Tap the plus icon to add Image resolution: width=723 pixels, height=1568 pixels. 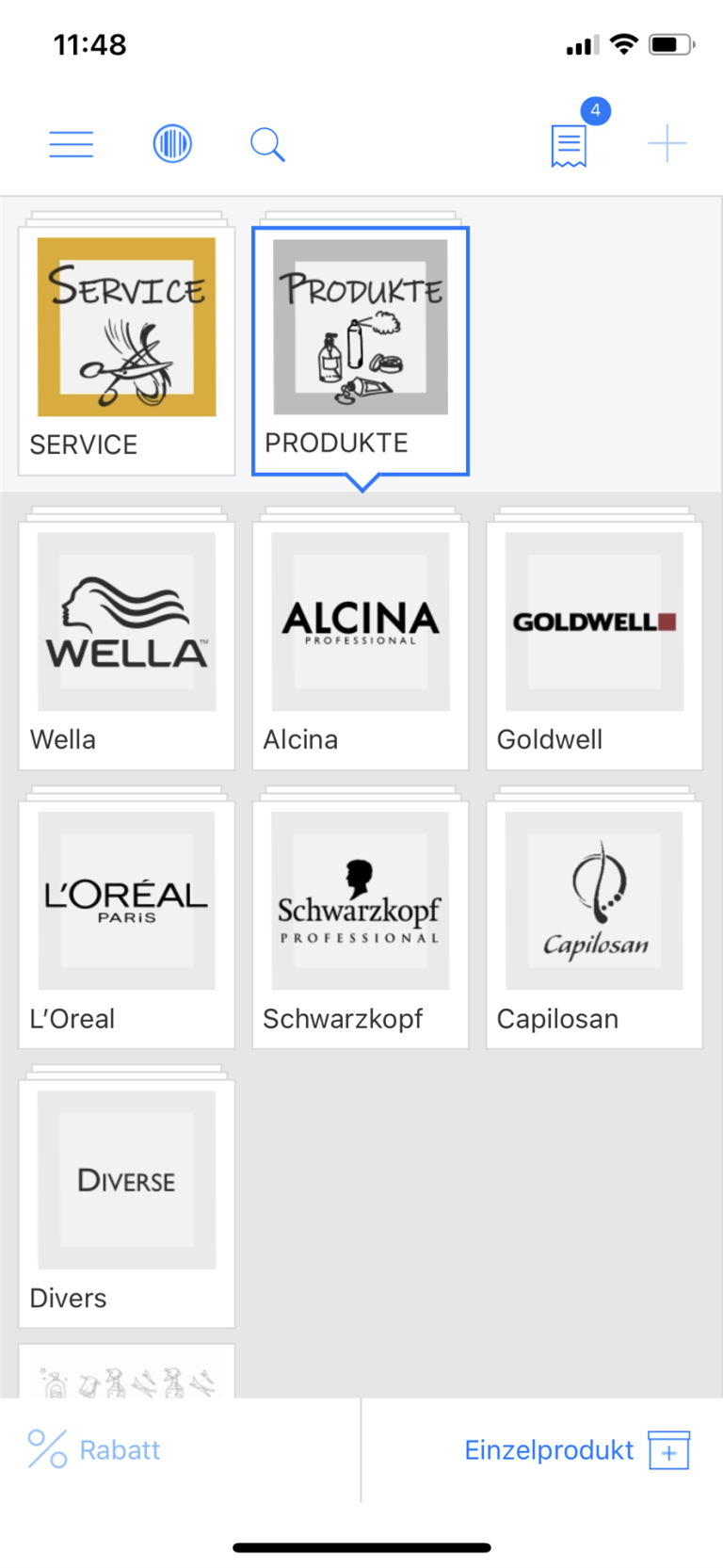pyautogui.click(x=667, y=143)
